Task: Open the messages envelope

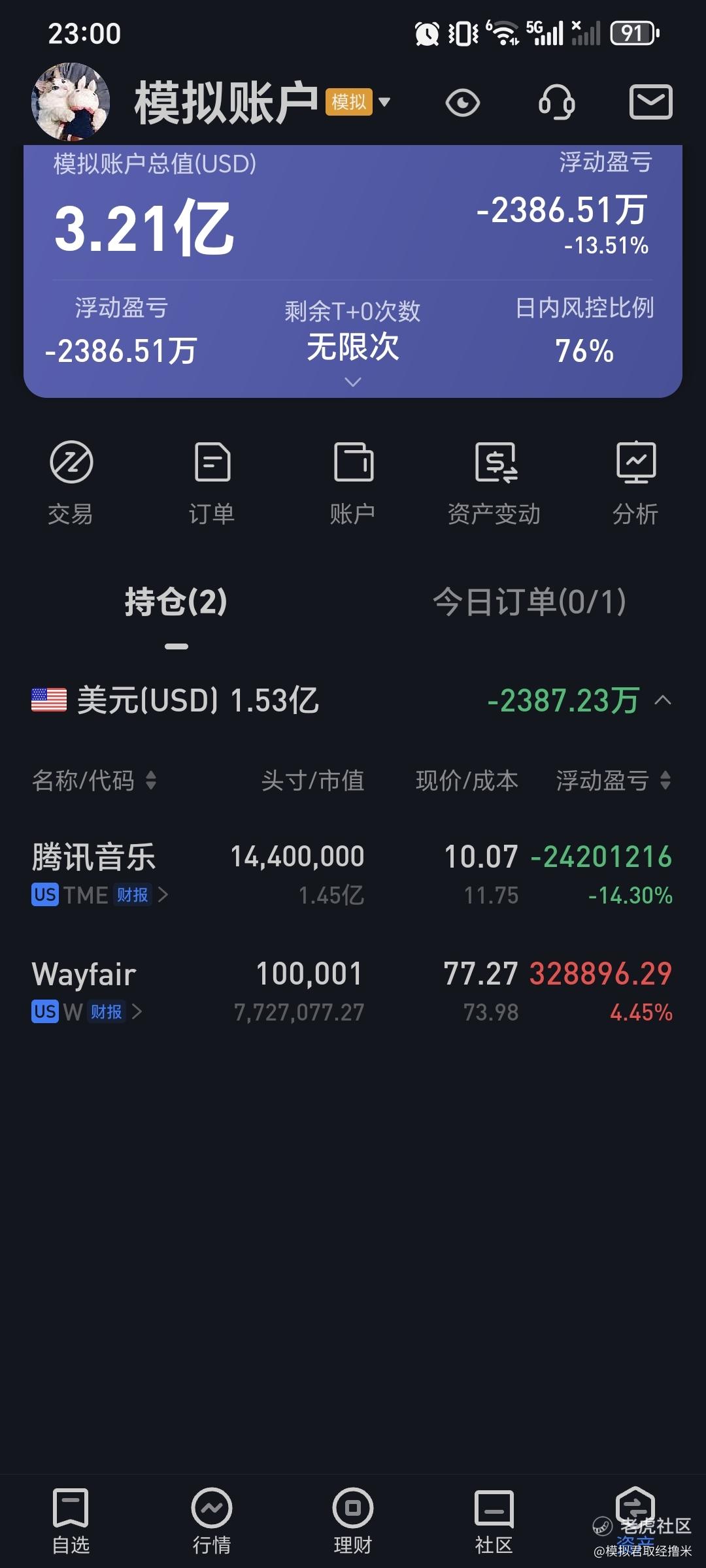Action: (650, 102)
